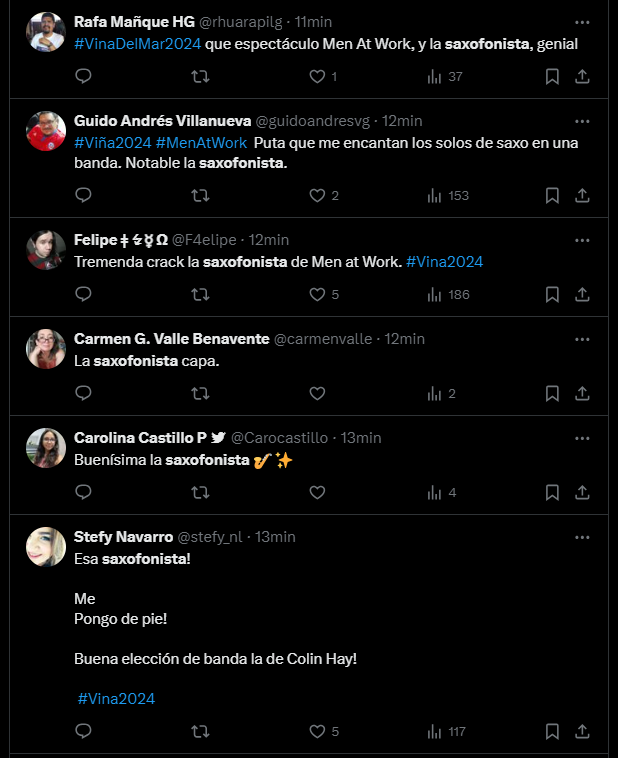Image resolution: width=618 pixels, height=758 pixels.
Task: Bookmark Carolina Castillo P's tweet
Action: 552,492
